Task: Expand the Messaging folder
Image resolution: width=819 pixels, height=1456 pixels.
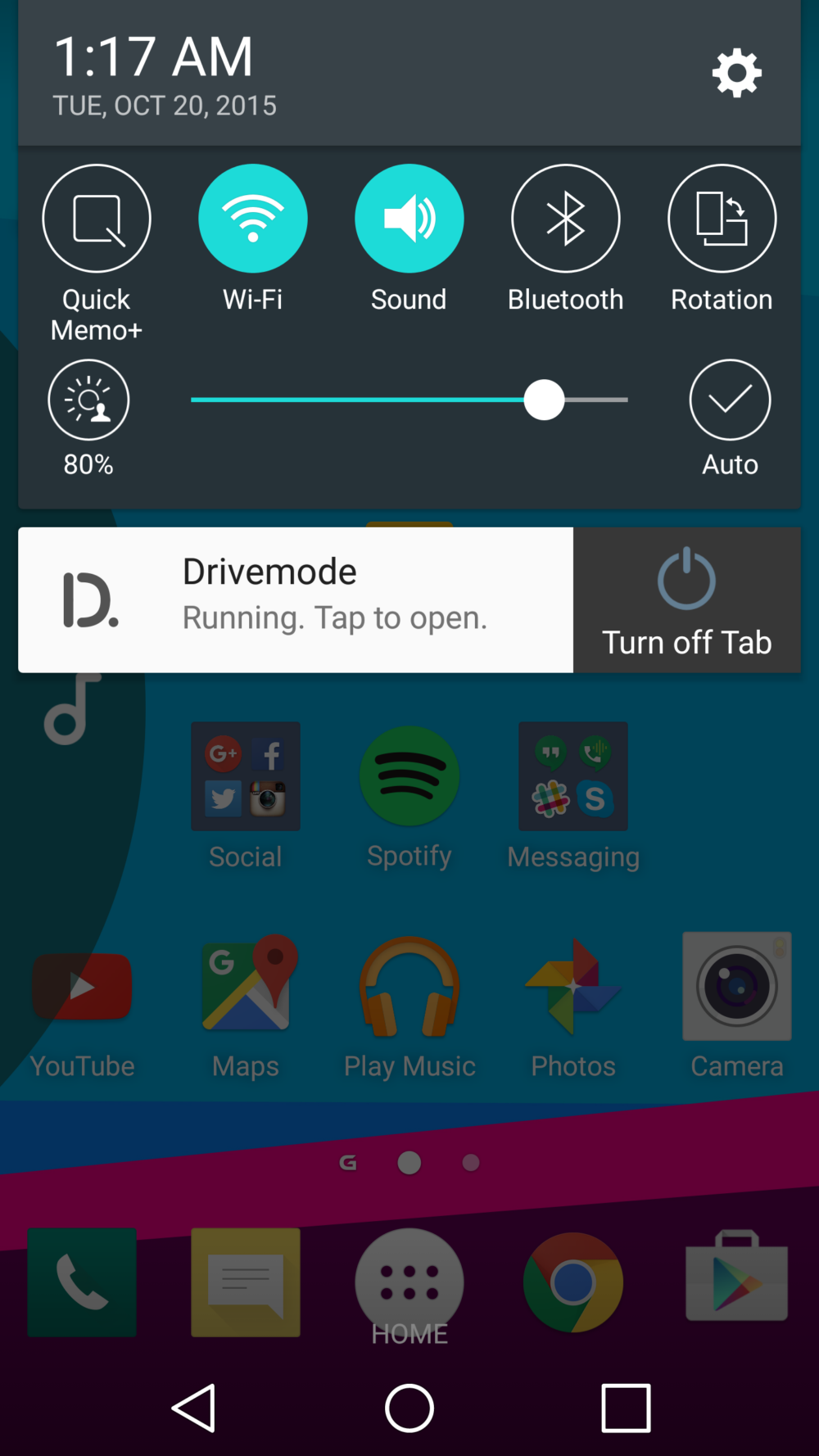Action: (x=572, y=776)
